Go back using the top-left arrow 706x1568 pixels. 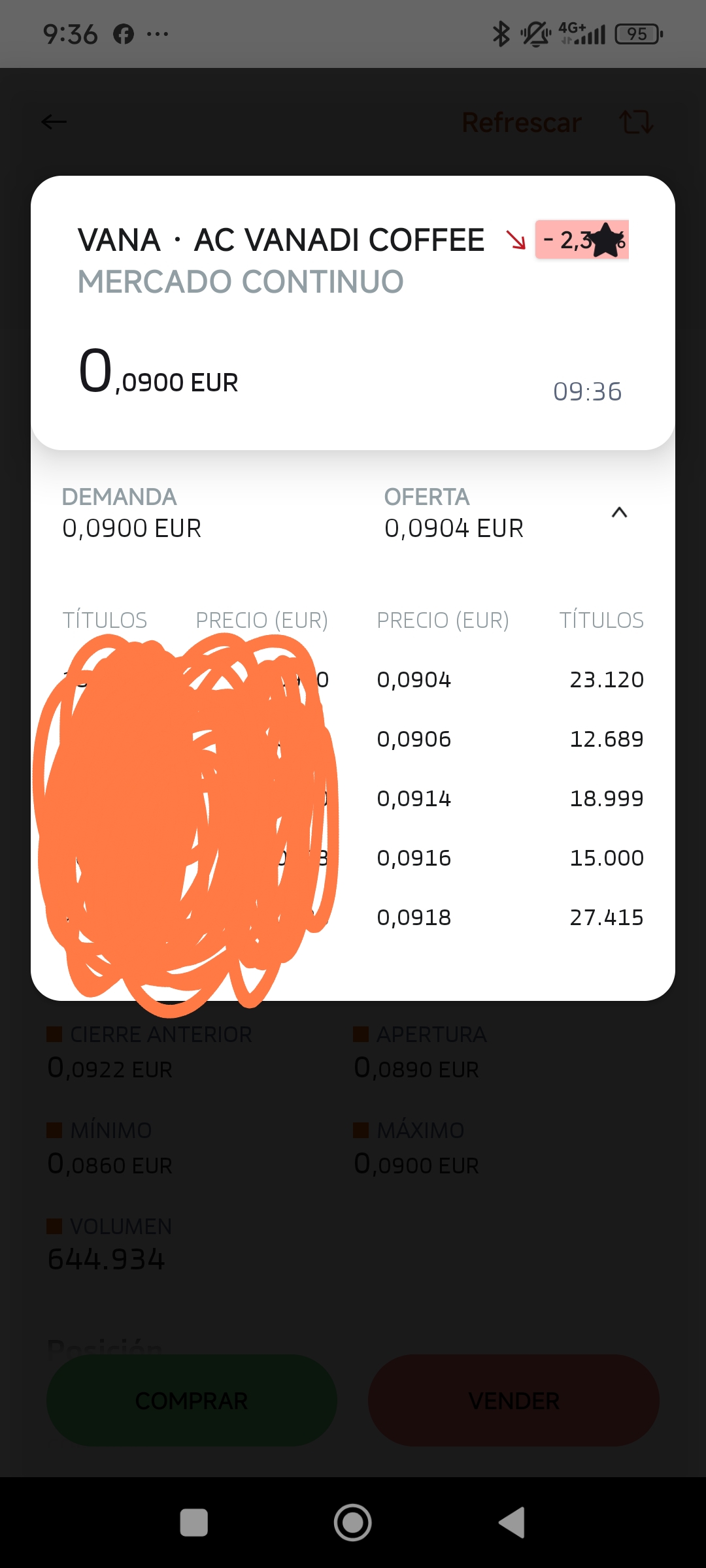[x=54, y=122]
